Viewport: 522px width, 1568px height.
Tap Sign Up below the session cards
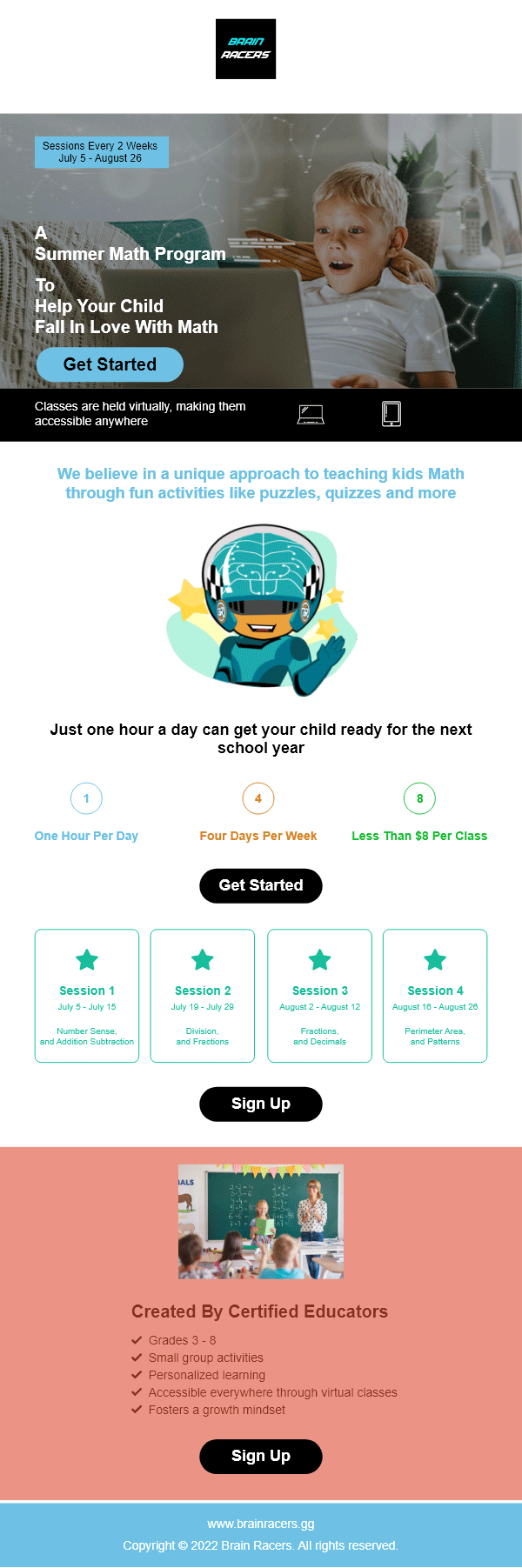click(x=261, y=1104)
